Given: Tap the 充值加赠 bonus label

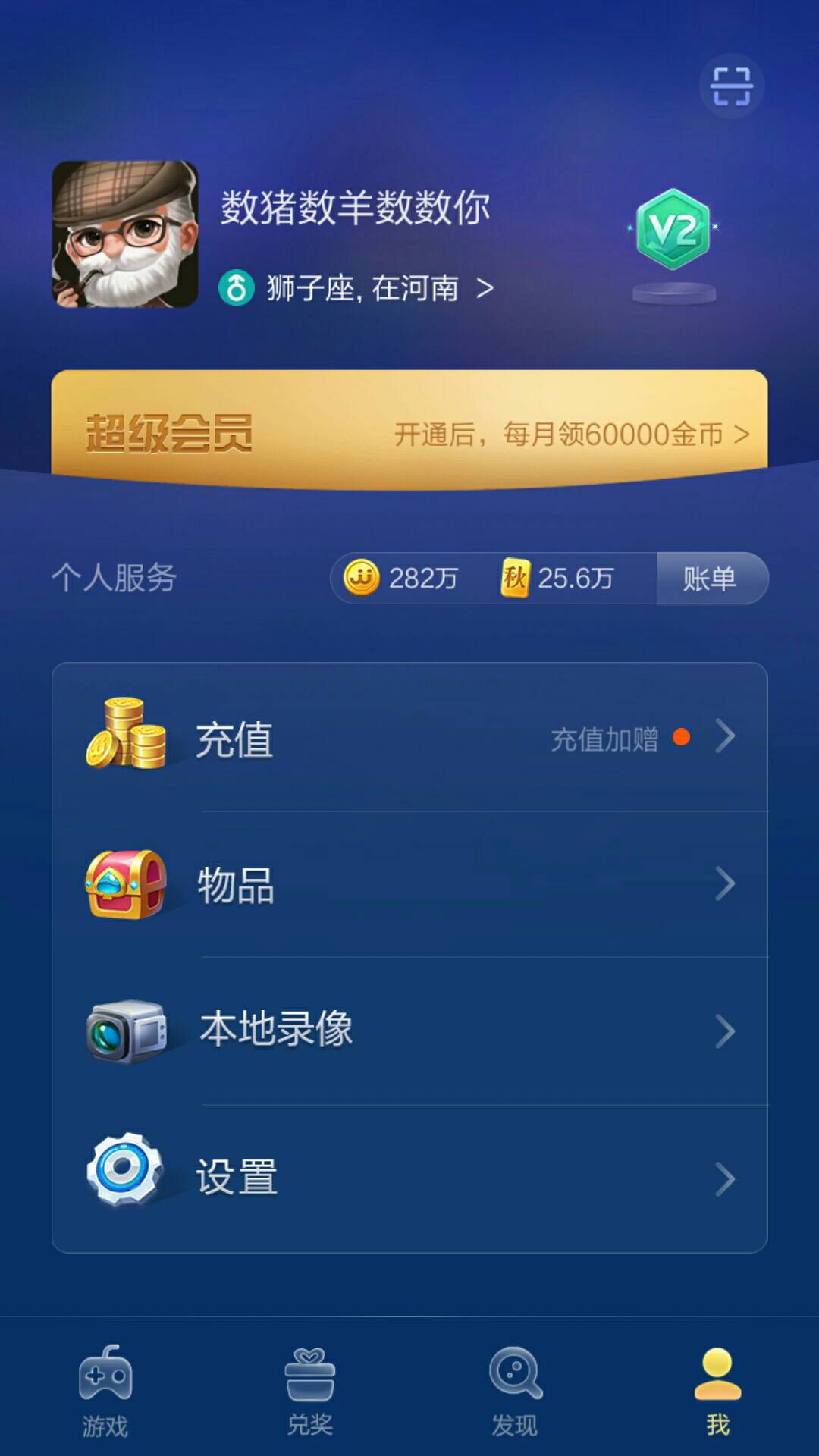Looking at the screenshot, I should coord(607,736).
